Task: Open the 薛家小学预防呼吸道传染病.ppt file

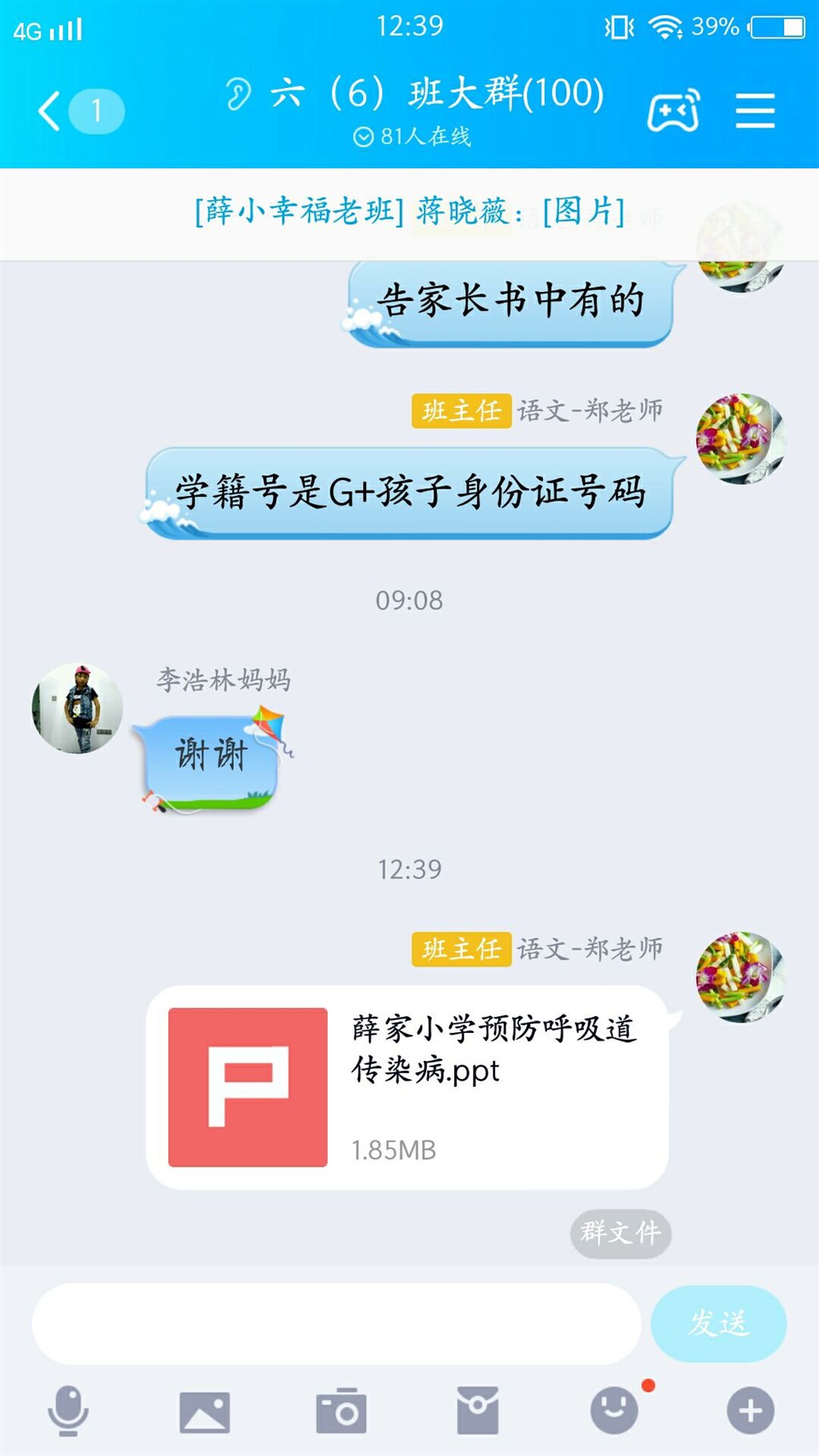Action: click(407, 1087)
